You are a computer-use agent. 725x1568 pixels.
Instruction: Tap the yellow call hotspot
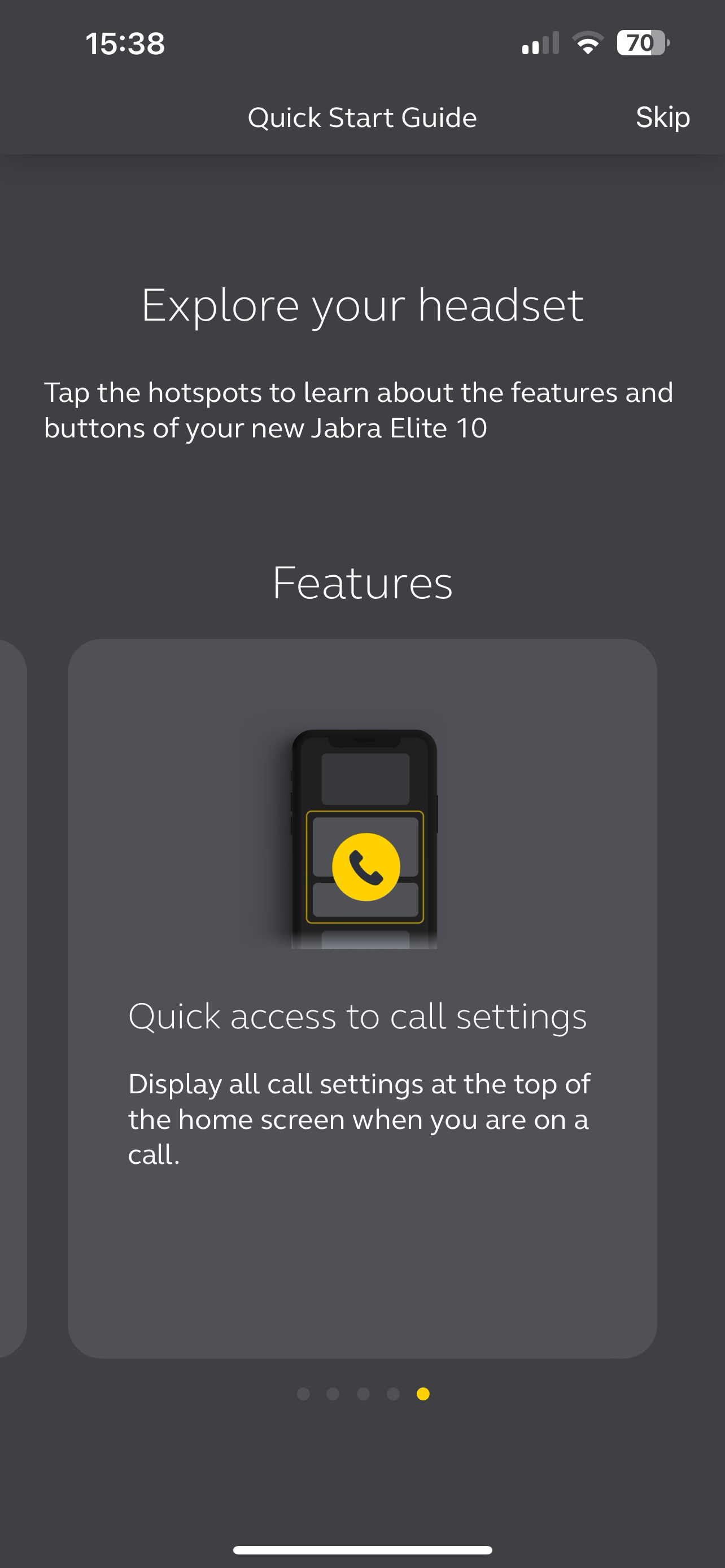click(x=366, y=867)
